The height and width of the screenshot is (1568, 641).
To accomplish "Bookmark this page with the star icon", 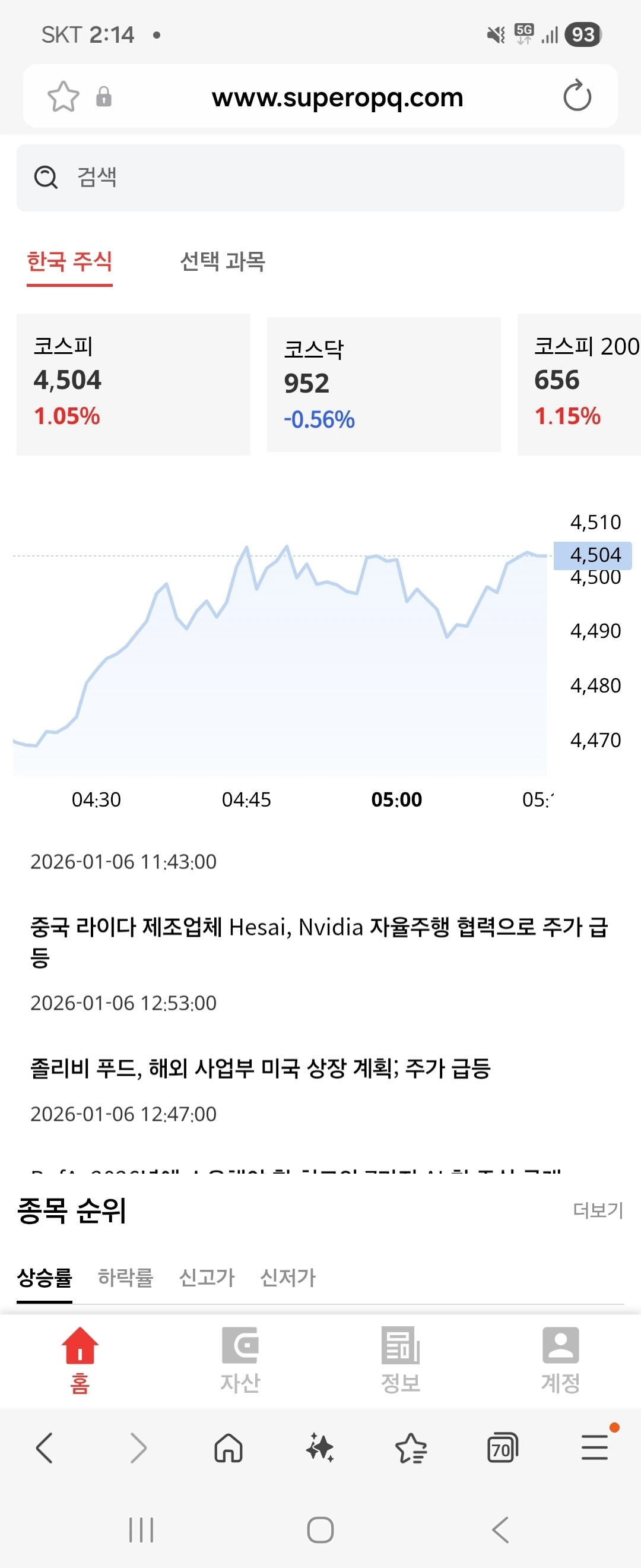I will [64, 96].
